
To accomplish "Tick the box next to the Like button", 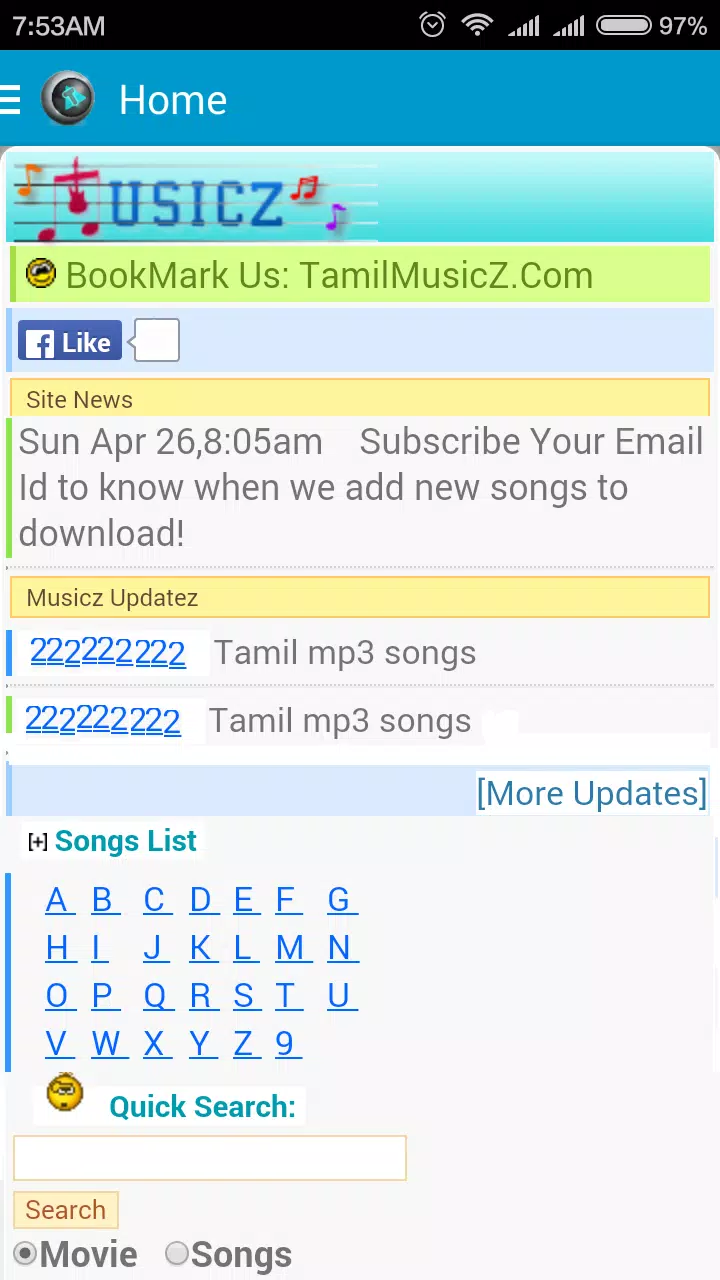I will [x=156, y=340].
